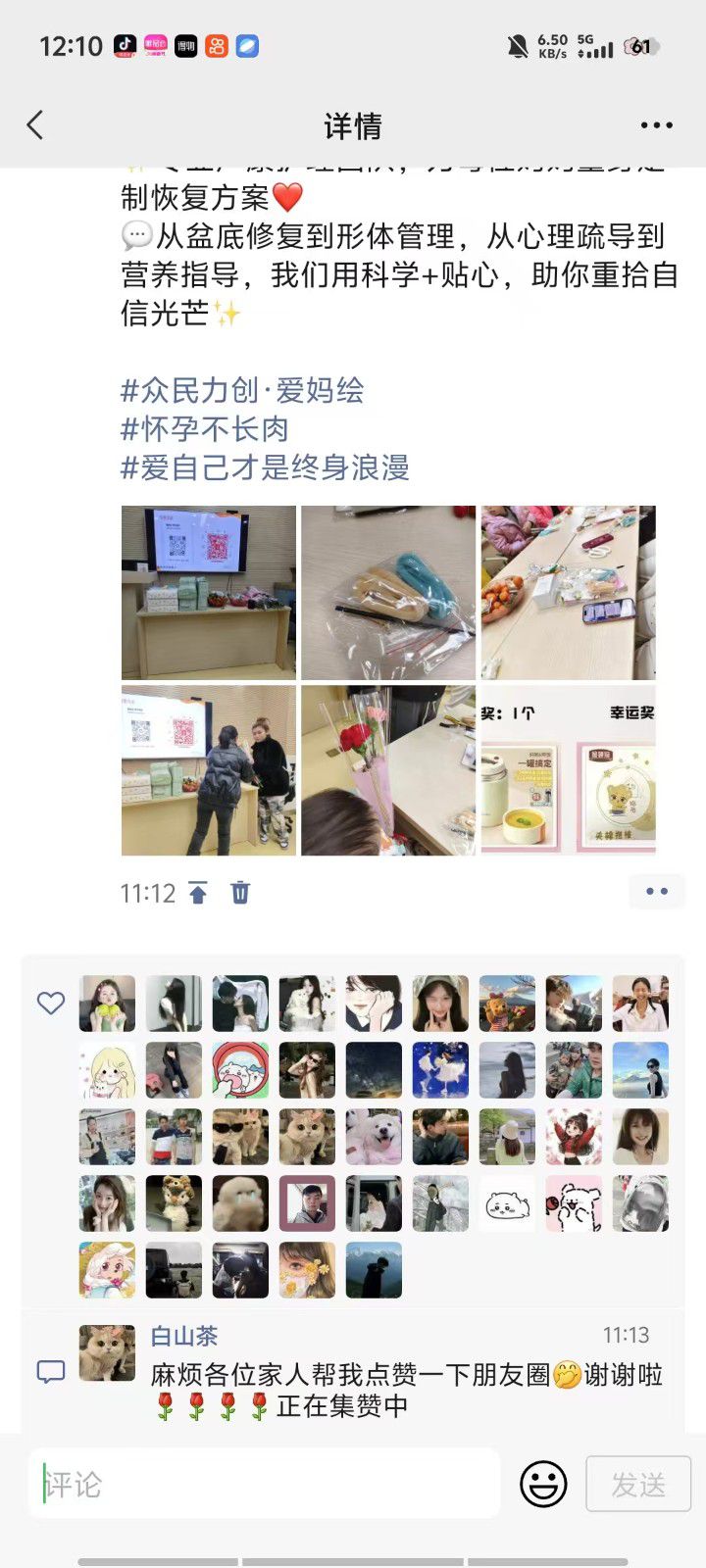Open the emoji picker
Viewport: 706px width, 1568px height.
[x=543, y=1484]
